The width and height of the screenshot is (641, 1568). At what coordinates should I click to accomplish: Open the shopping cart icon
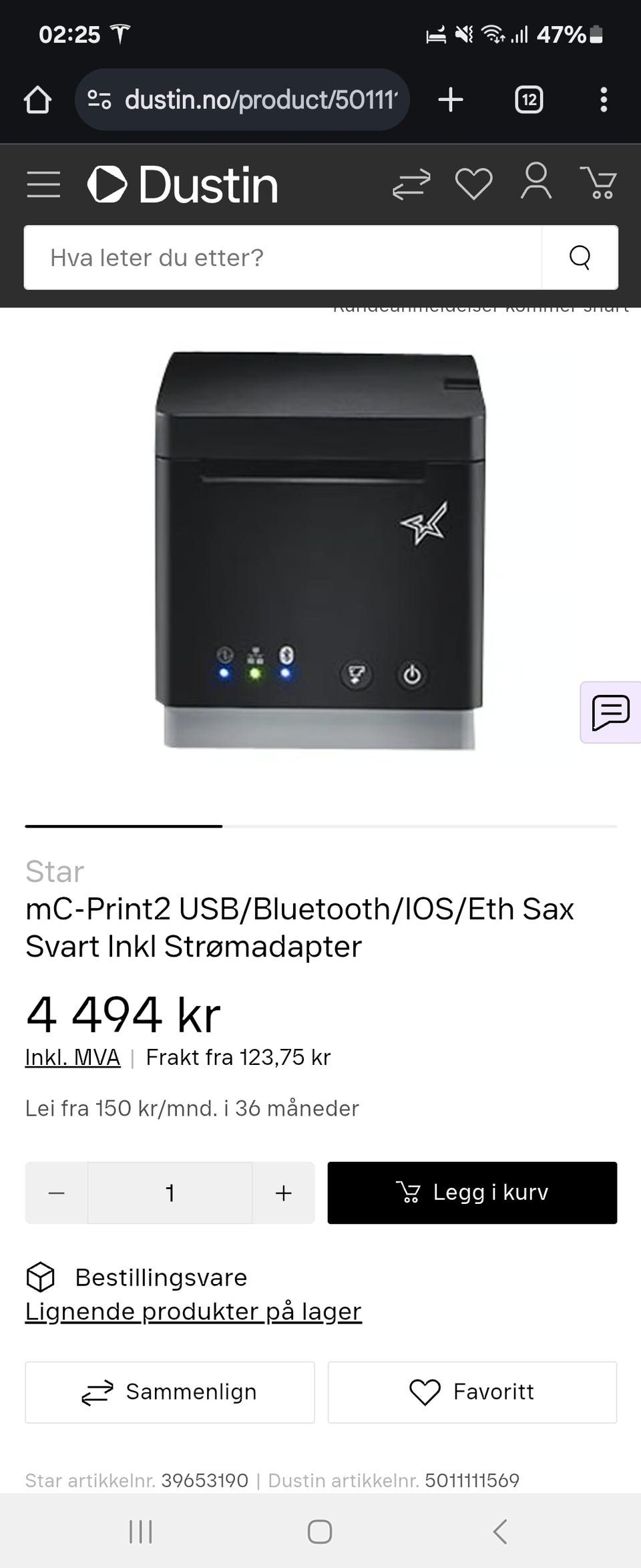(598, 183)
